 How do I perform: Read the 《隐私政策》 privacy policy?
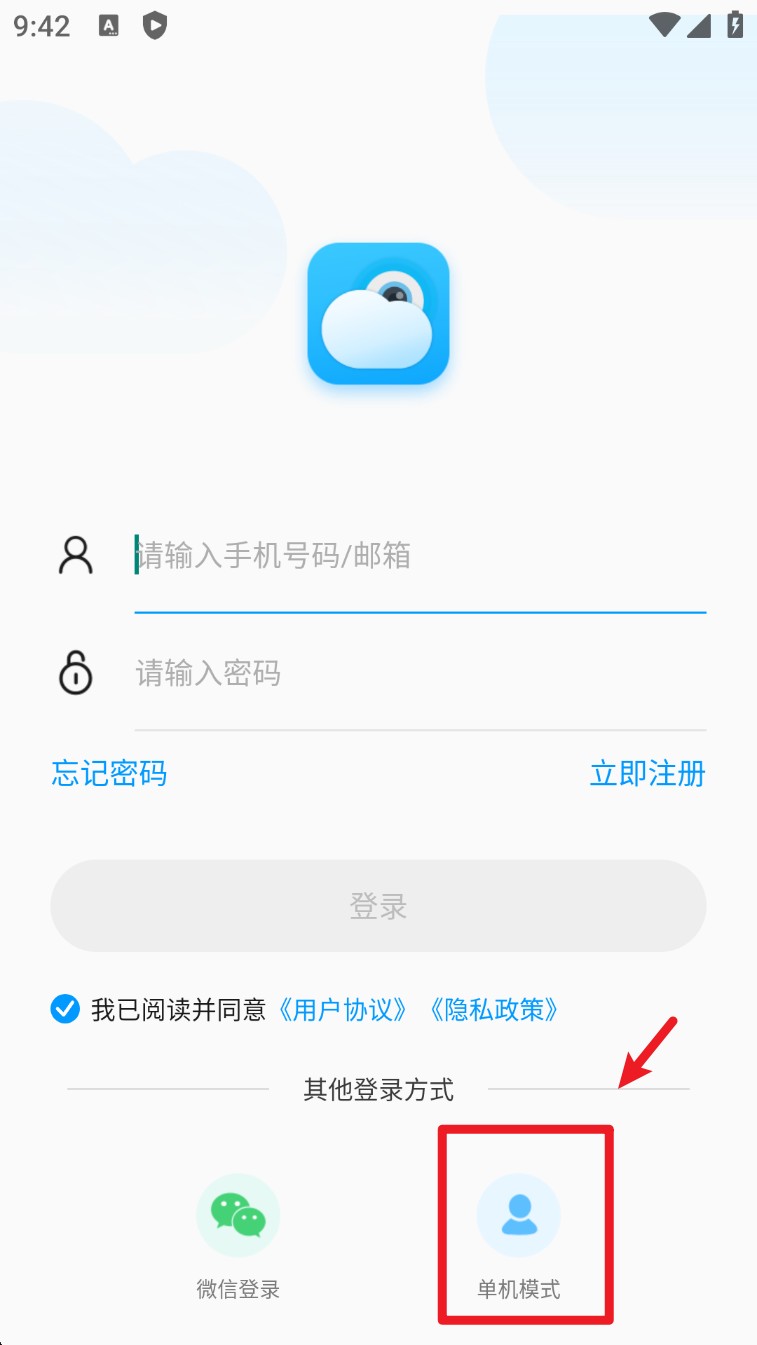(492, 1009)
